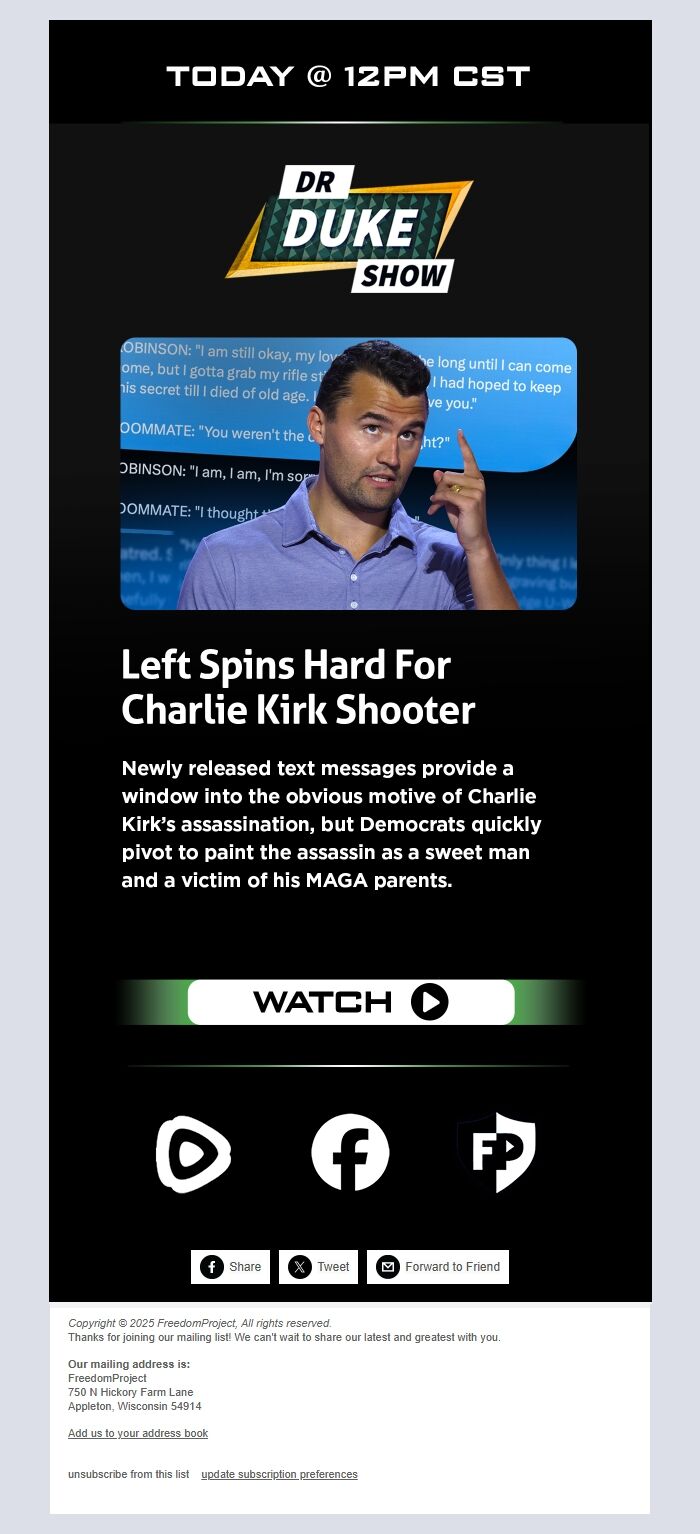The width and height of the screenshot is (700, 1534).
Task: Forward this email to a friend
Action: [x=438, y=1267]
